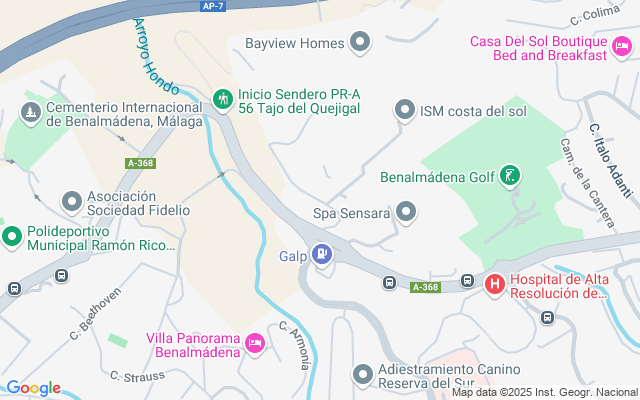Select the Hospital de Alta Resolución marker
Screen dimensions: 640x400
494,286
